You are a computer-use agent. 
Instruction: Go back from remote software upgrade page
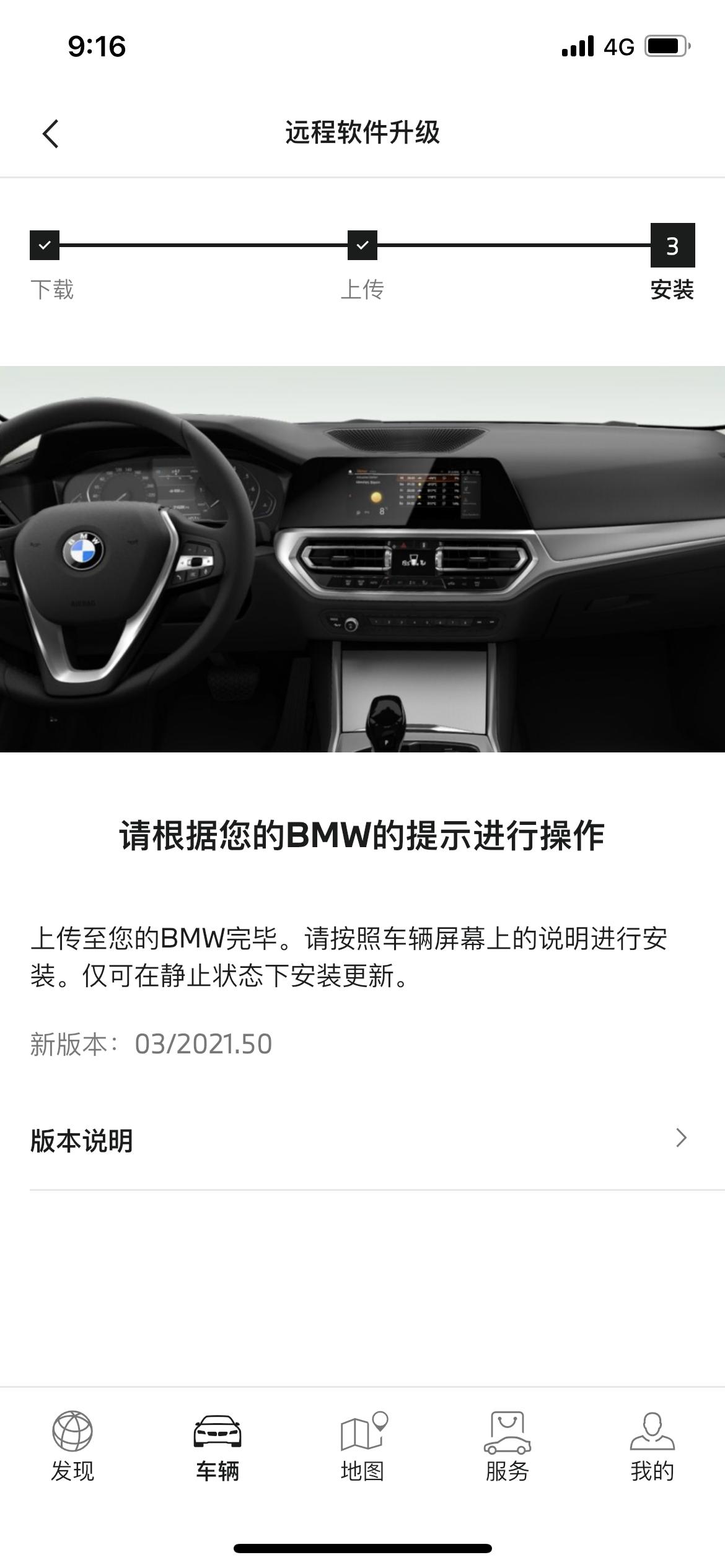[51, 133]
